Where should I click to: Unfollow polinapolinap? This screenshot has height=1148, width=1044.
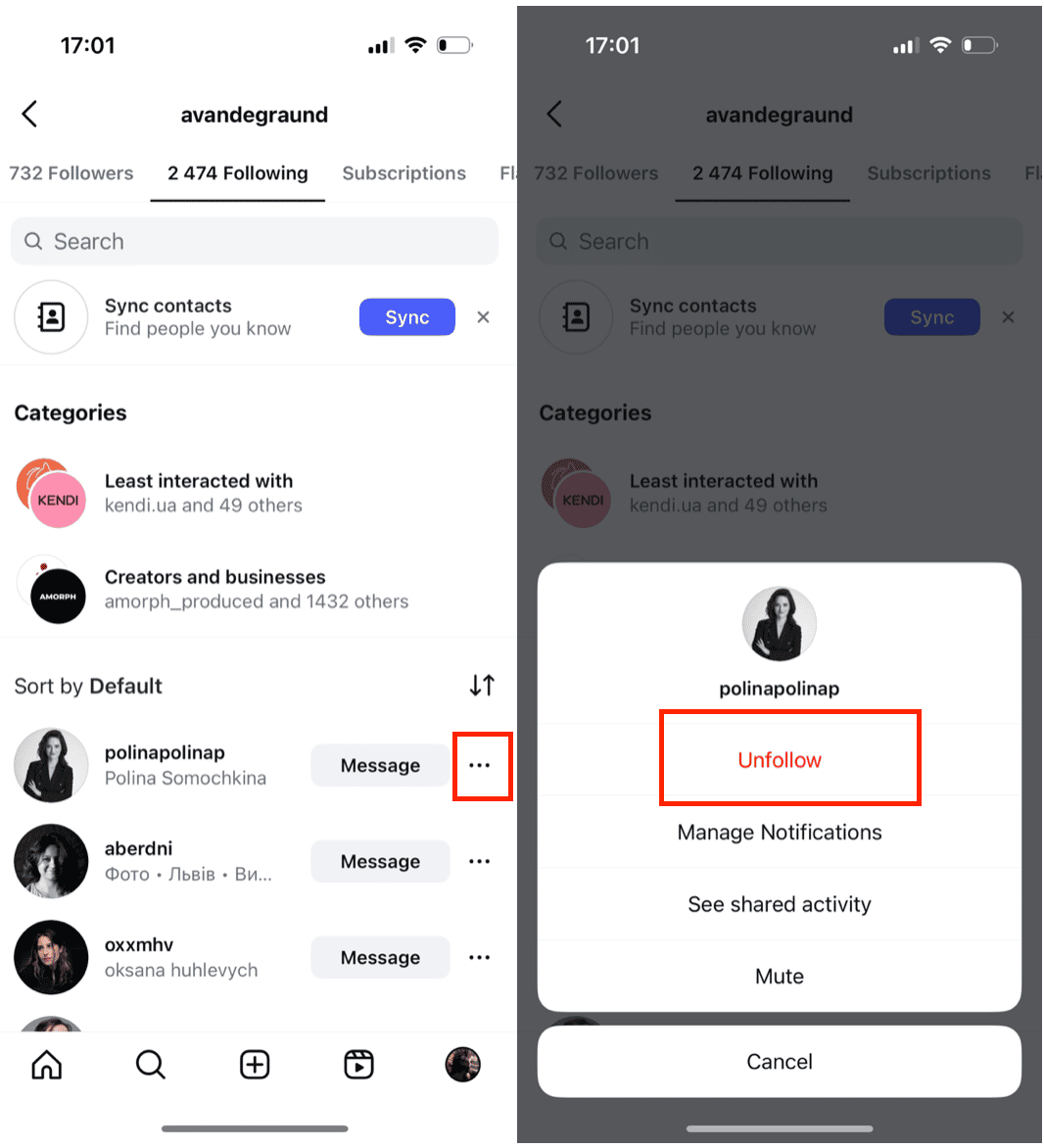[x=779, y=760]
